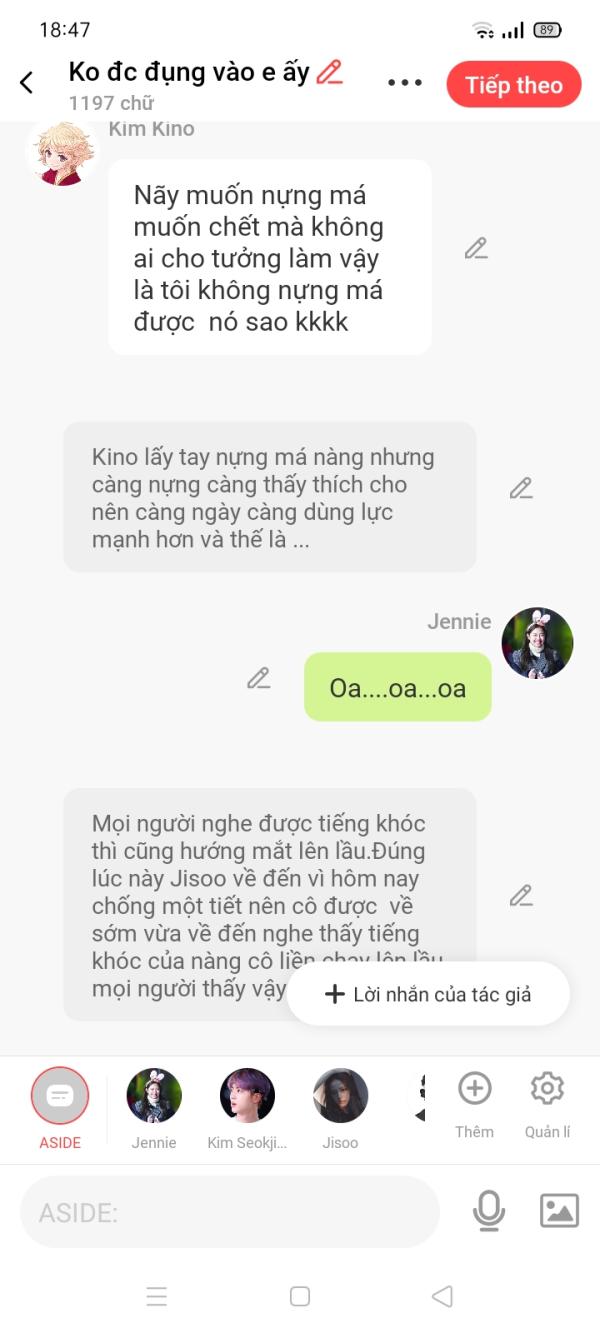
Task: Tap the microphone for voice input
Action: click(488, 1211)
